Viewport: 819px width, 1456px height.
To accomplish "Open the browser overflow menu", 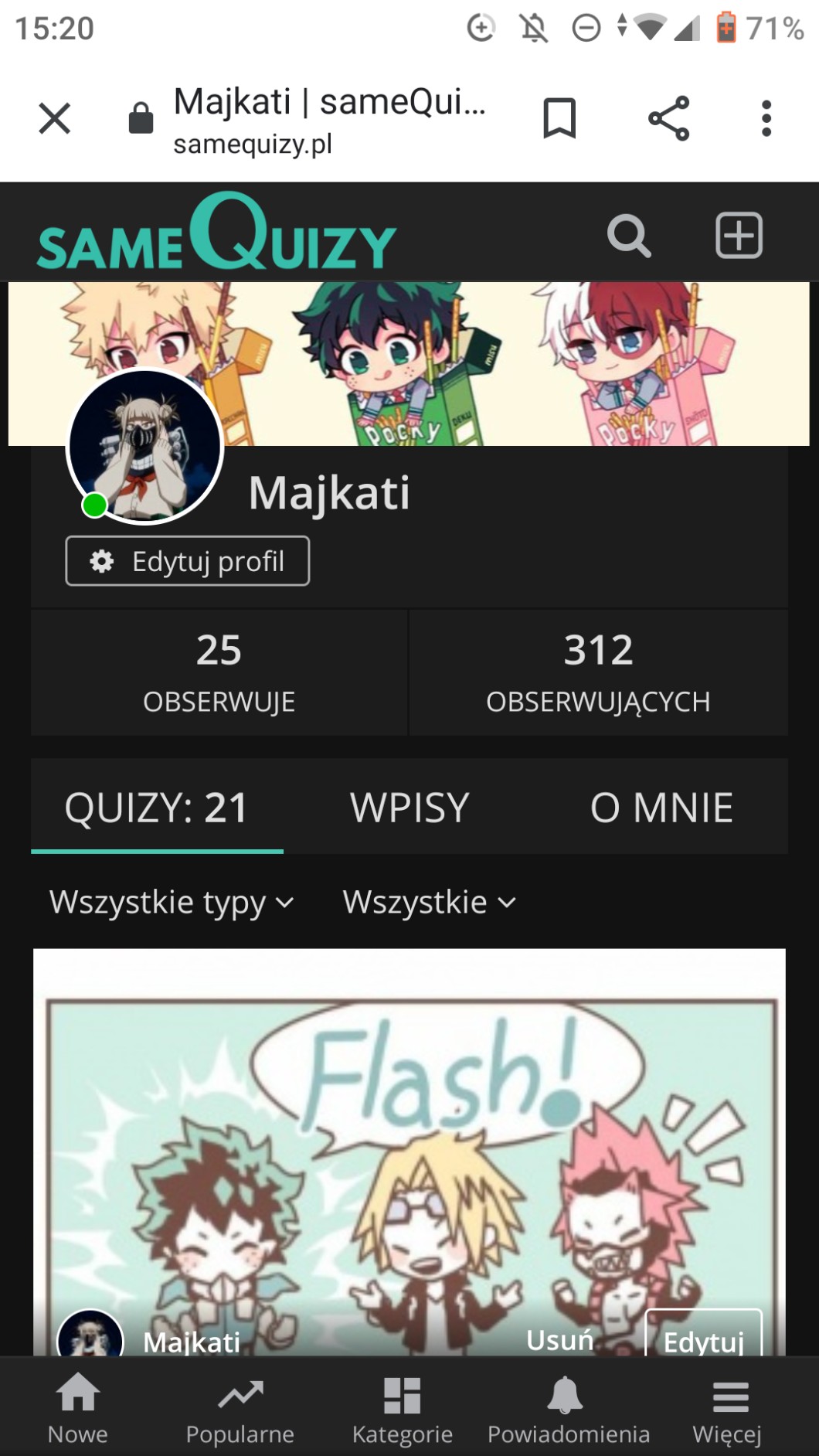I will click(766, 118).
